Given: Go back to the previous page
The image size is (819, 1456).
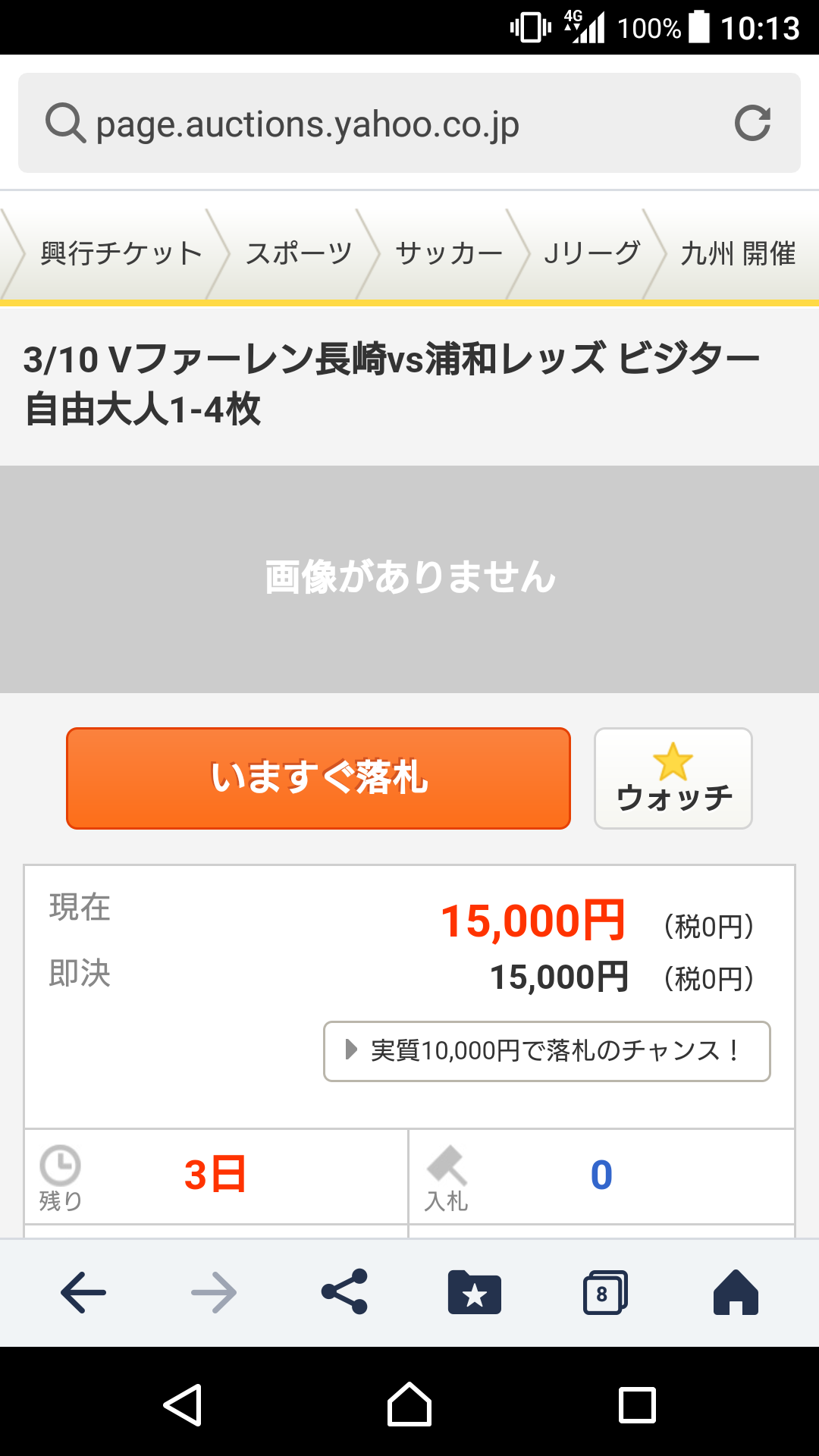Looking at the screenshot, I should click(83, 1292).
